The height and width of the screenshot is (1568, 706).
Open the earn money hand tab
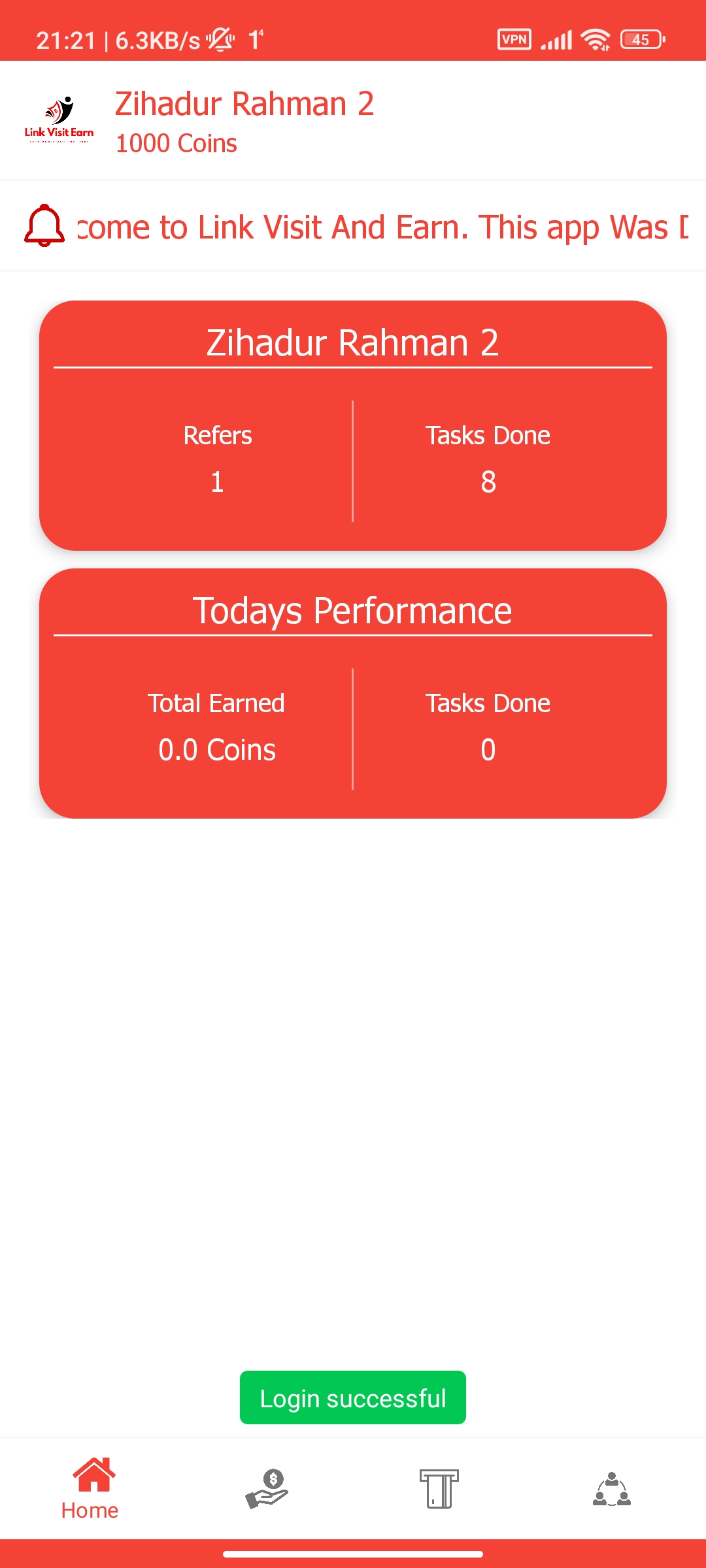(x=266, y=1488)
